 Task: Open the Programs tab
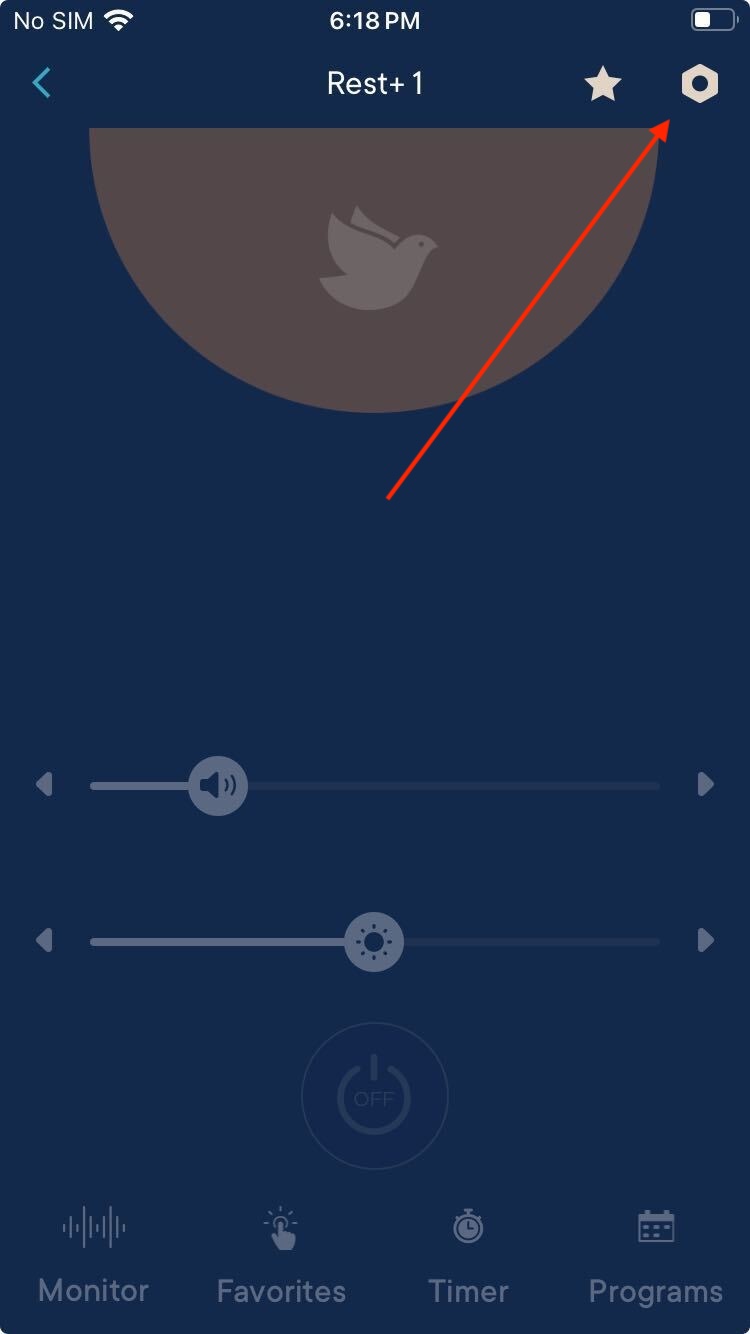click(x=656, y=1256)
